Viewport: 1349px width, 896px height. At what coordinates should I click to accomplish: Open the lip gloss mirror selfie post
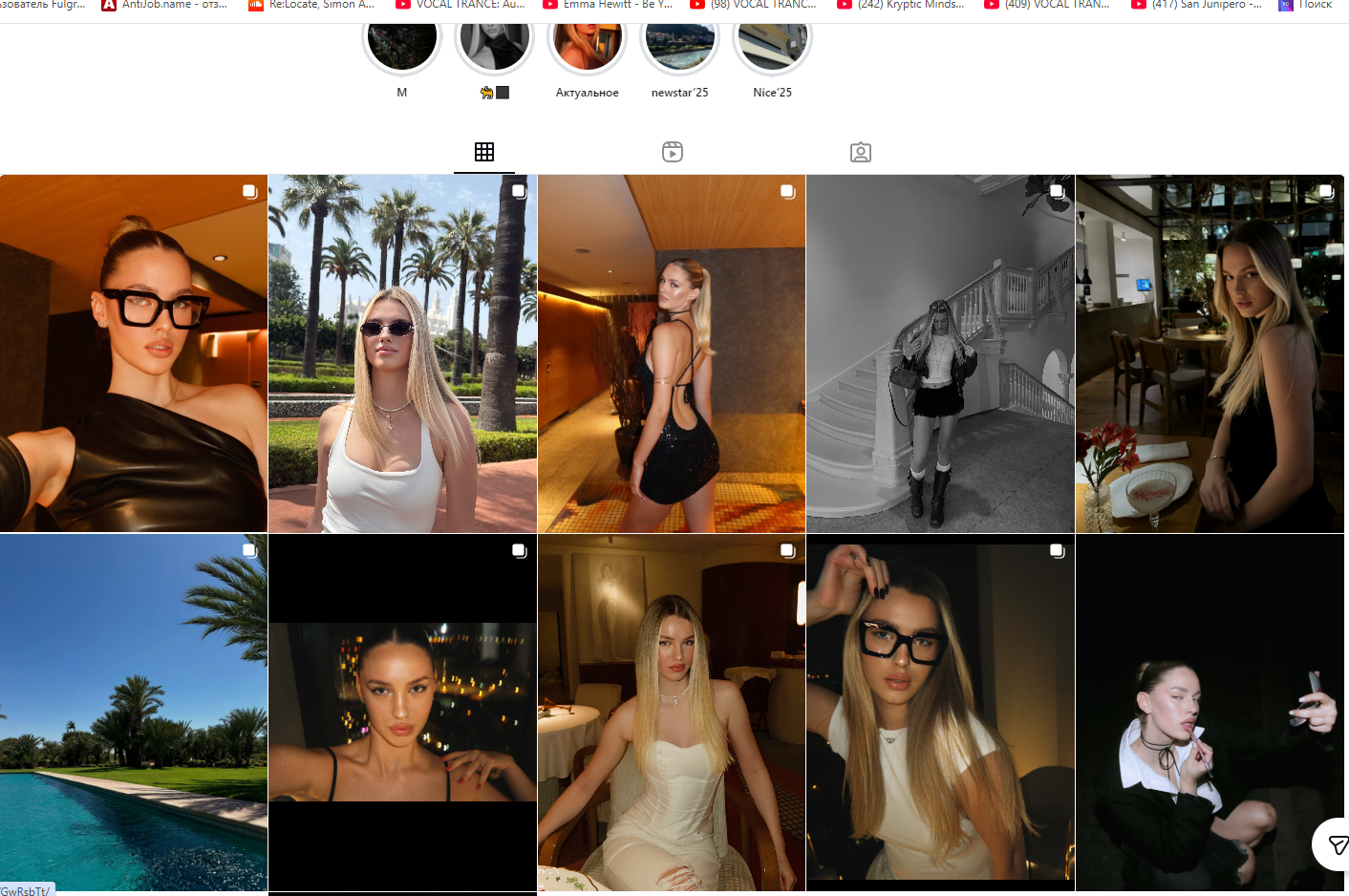point(1210,713)
